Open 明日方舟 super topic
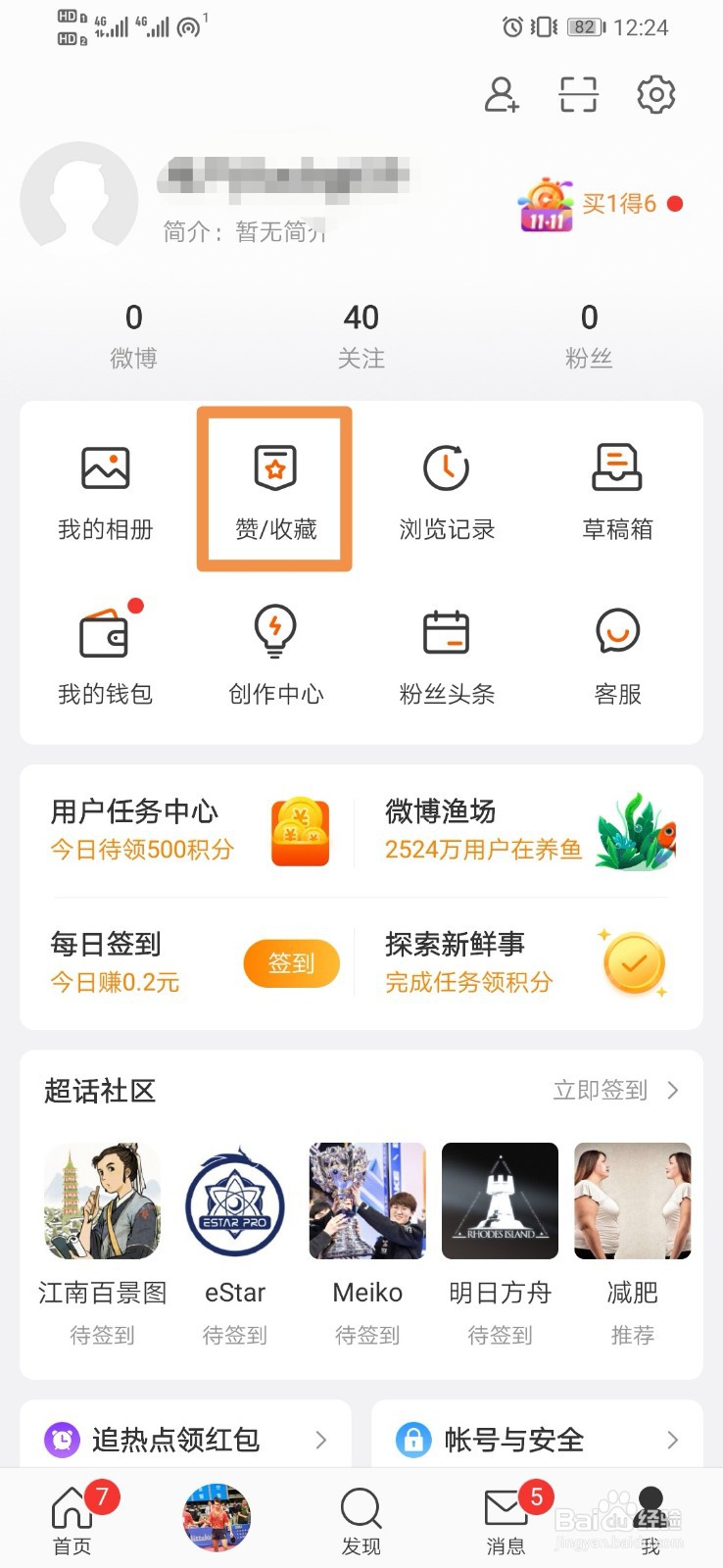The width and height of the screenshot is (723, 1568). coord(500,1223)
